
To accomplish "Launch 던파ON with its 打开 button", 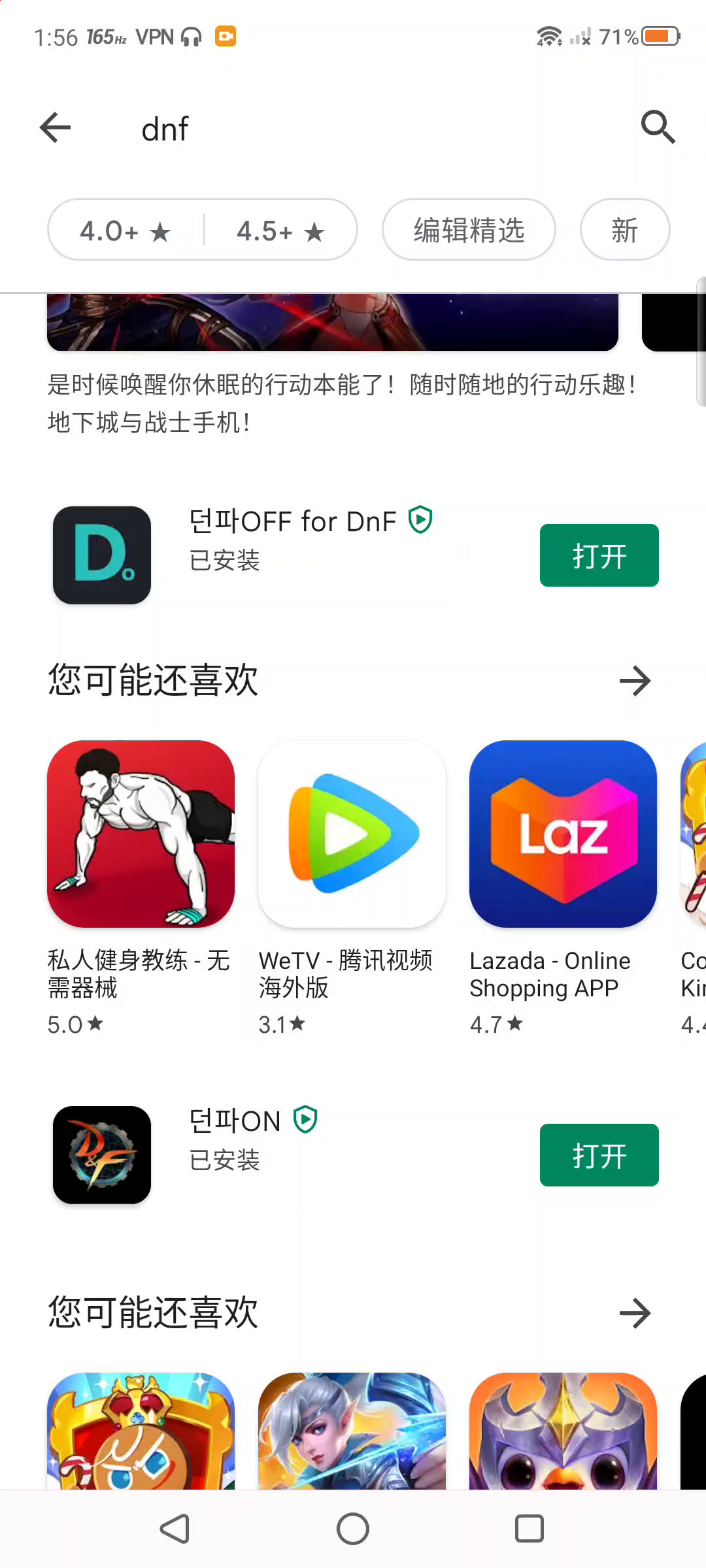I will pos(599,1155).
